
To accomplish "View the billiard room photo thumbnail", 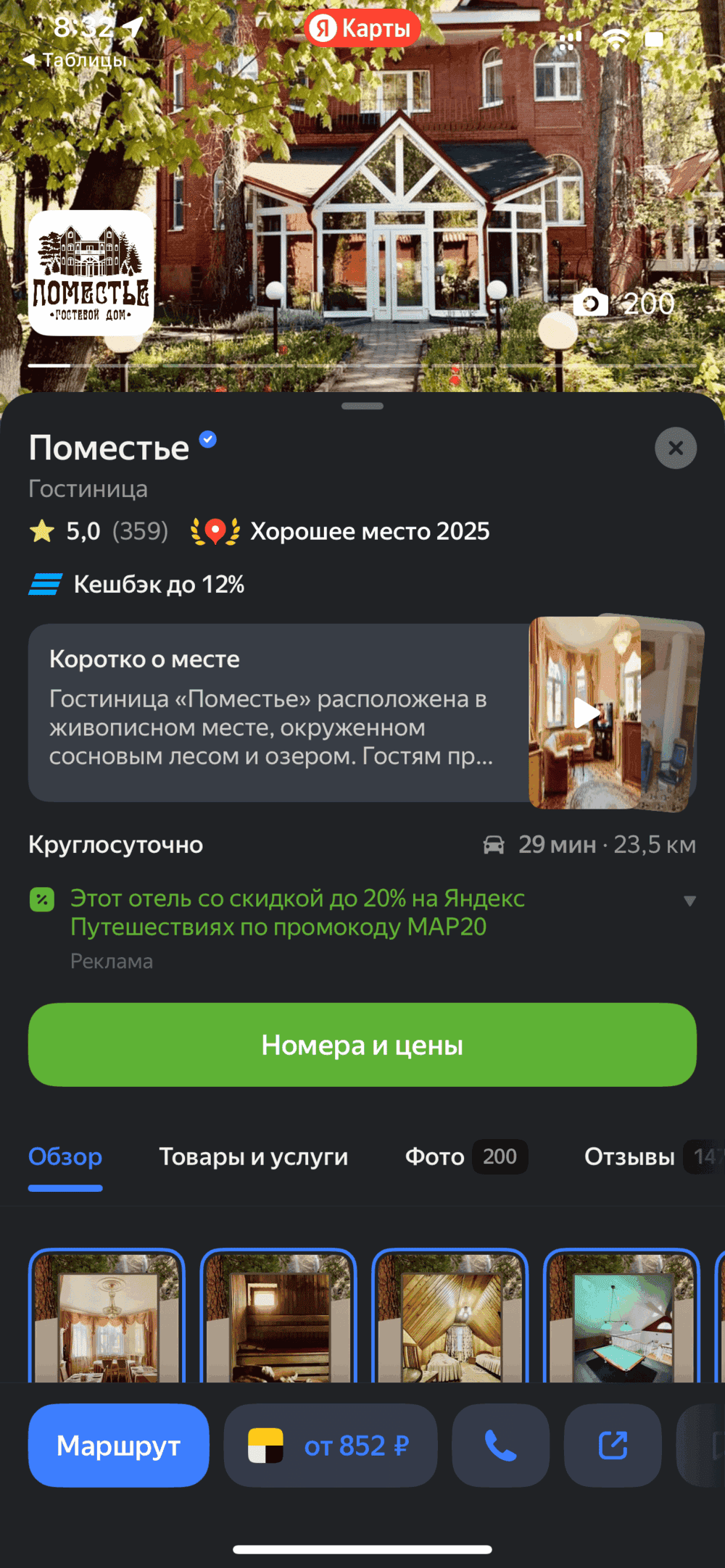I will click(x=622, y=1316).
